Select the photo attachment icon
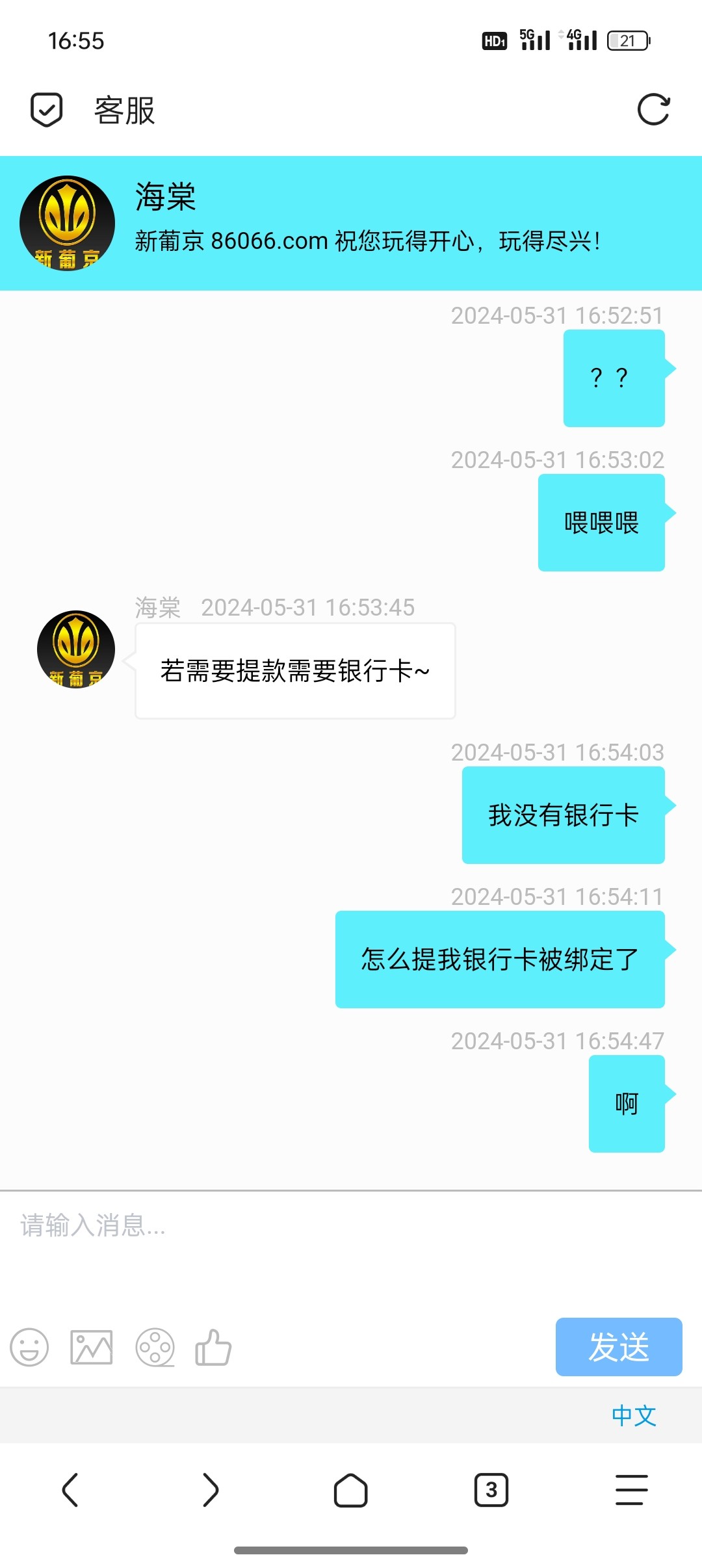The width and height of the screenshot is (702, 1568). click(x=91, y=1348)
